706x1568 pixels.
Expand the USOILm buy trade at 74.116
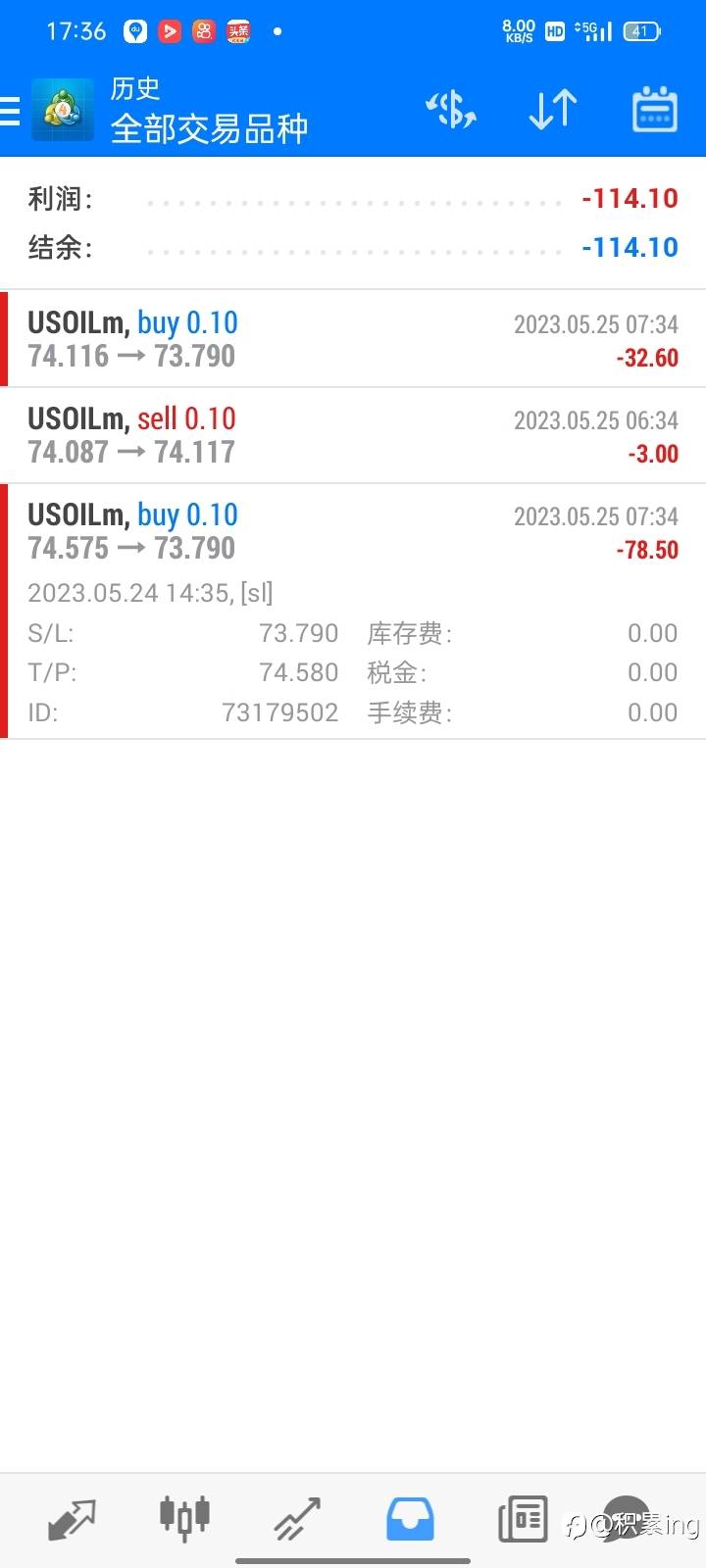coord(353,339)
